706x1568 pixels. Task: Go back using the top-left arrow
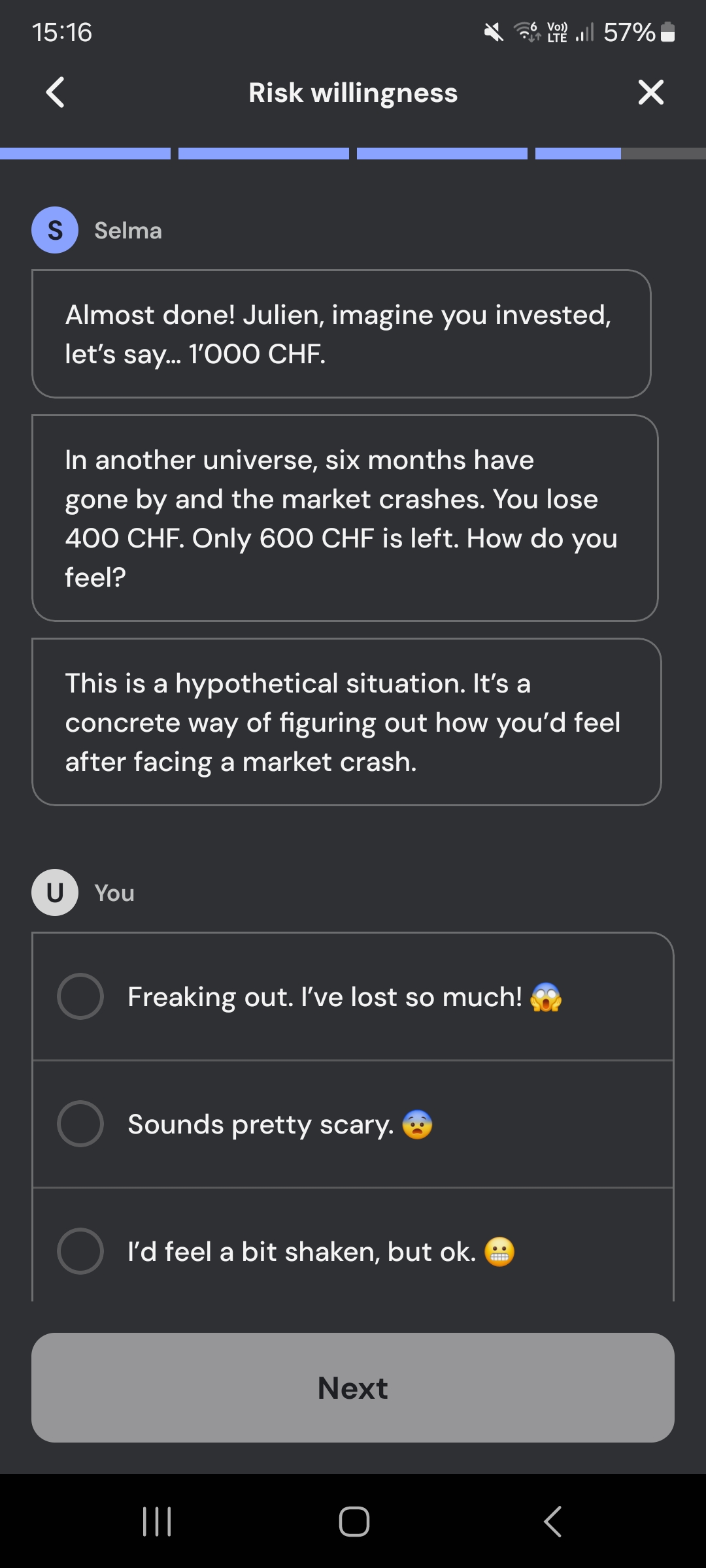click(56, 92)
